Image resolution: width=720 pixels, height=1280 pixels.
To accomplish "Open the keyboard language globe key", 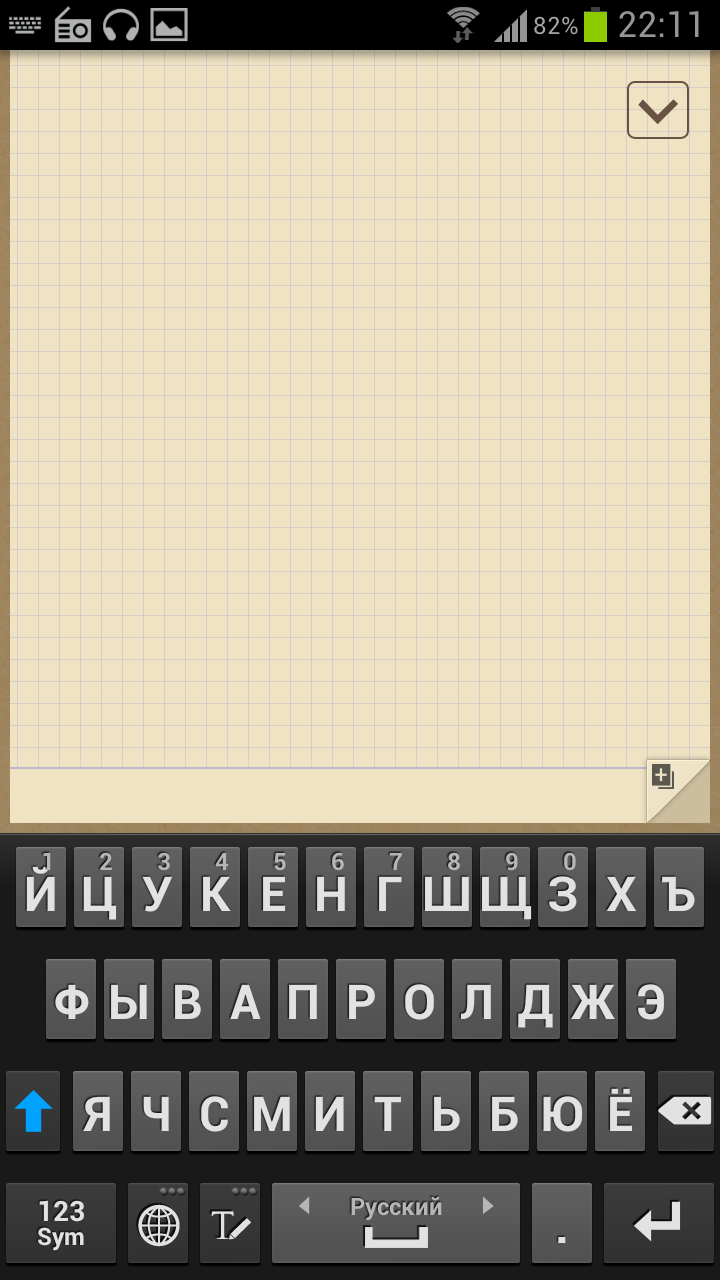I will tap(158, 1223).
